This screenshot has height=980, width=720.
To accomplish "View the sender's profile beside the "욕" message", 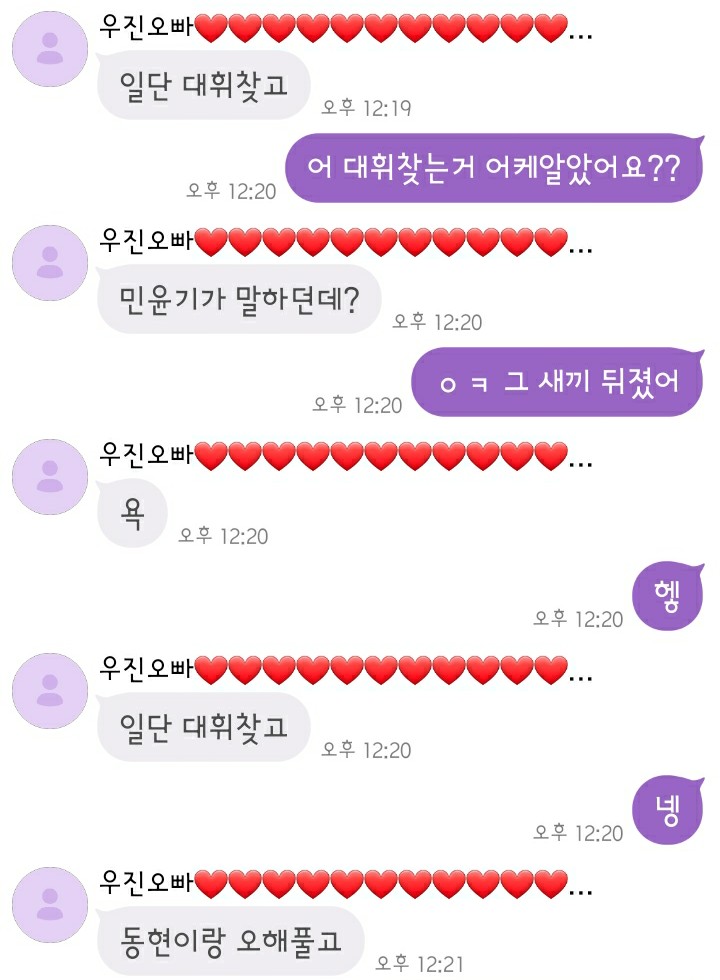I will pos(49,477).
